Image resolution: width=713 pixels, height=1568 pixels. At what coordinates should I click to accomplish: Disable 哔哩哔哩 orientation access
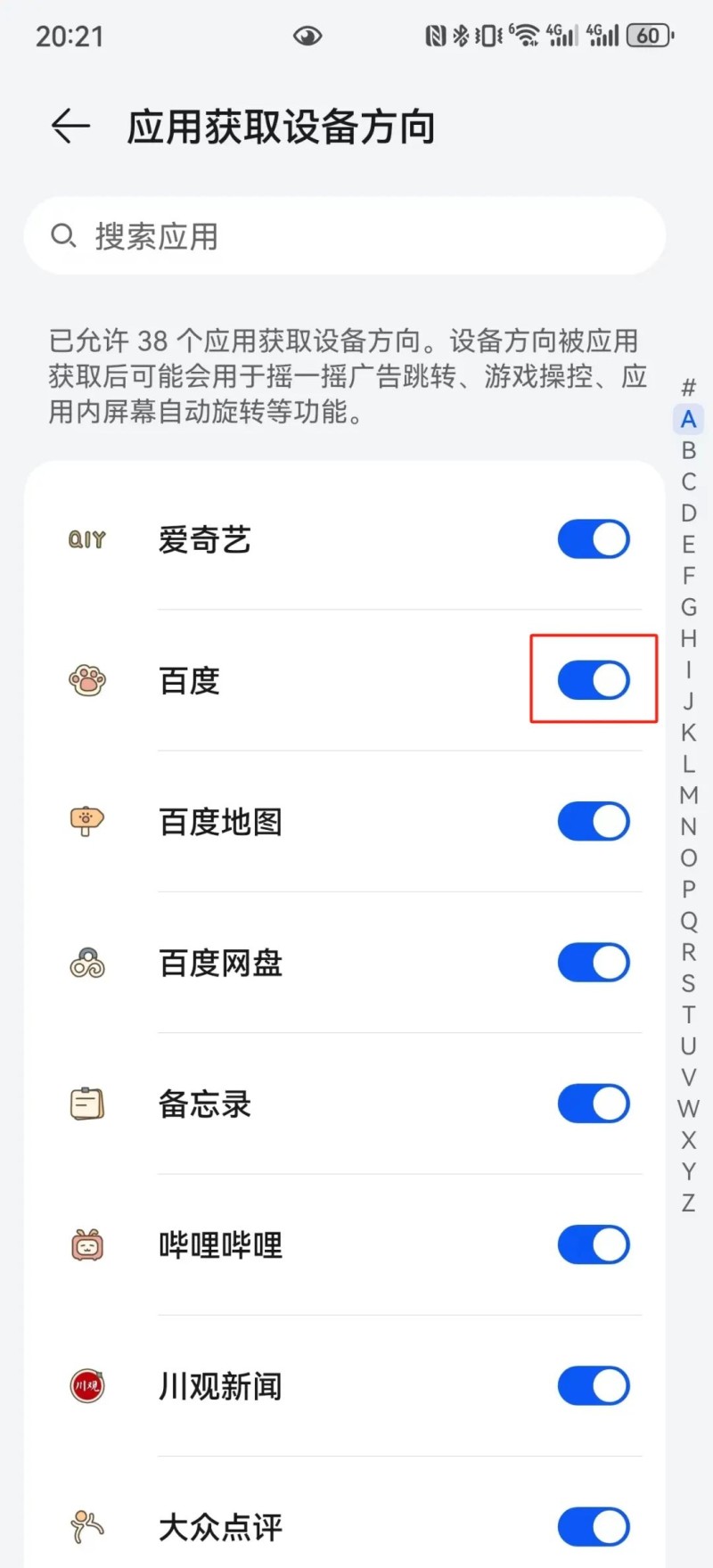[594, 1244]
